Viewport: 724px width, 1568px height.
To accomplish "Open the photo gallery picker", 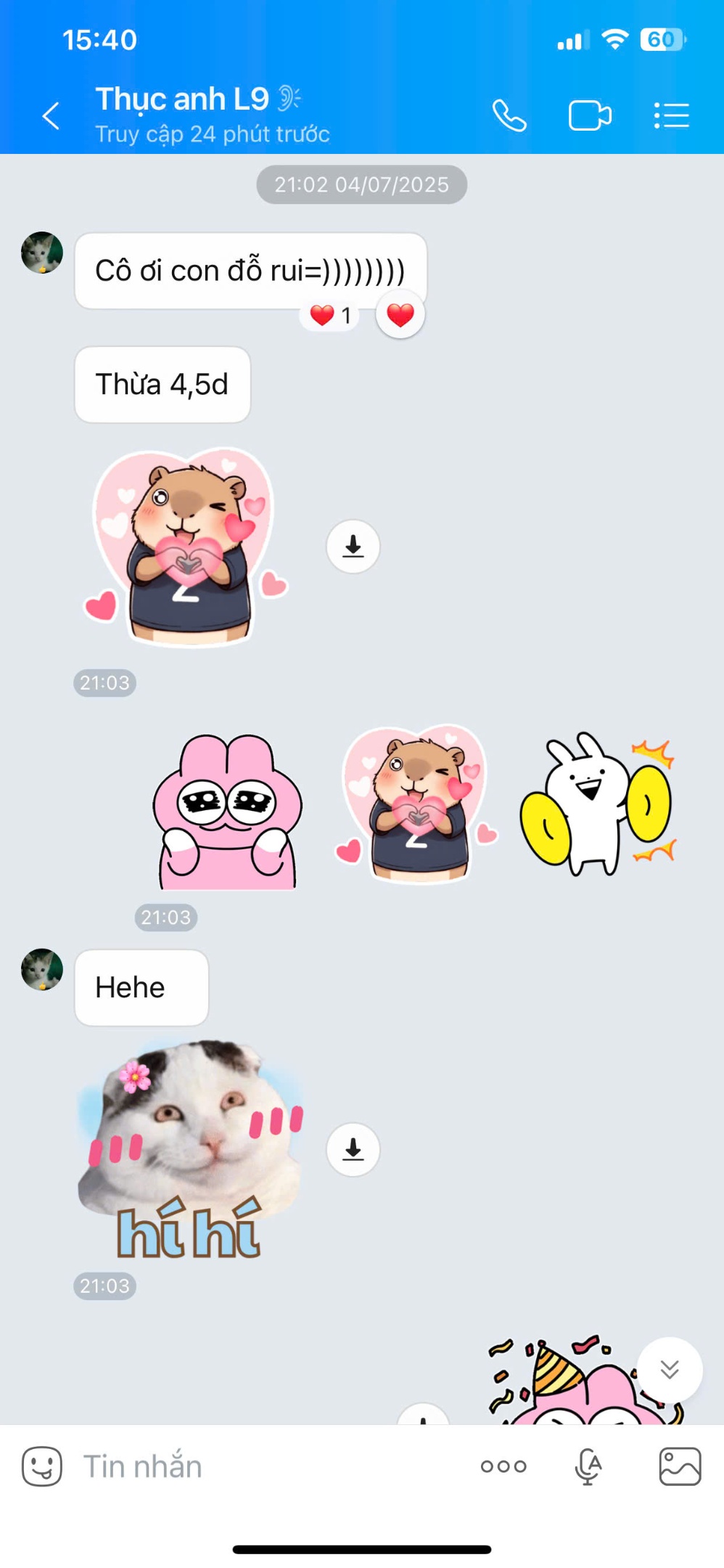I will tap(680, 1466).
